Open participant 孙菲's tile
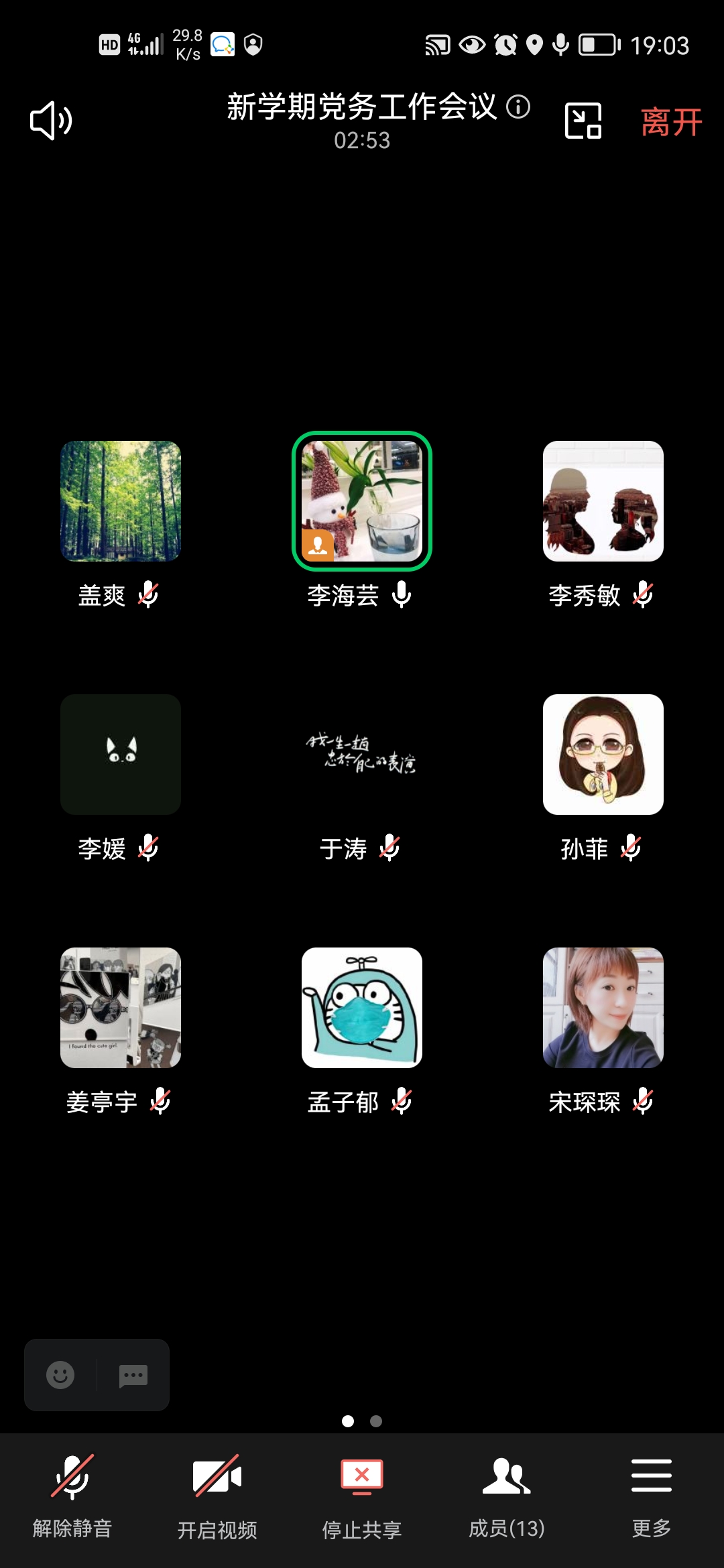Screen dimensions: 724x1568 (603, 755)
